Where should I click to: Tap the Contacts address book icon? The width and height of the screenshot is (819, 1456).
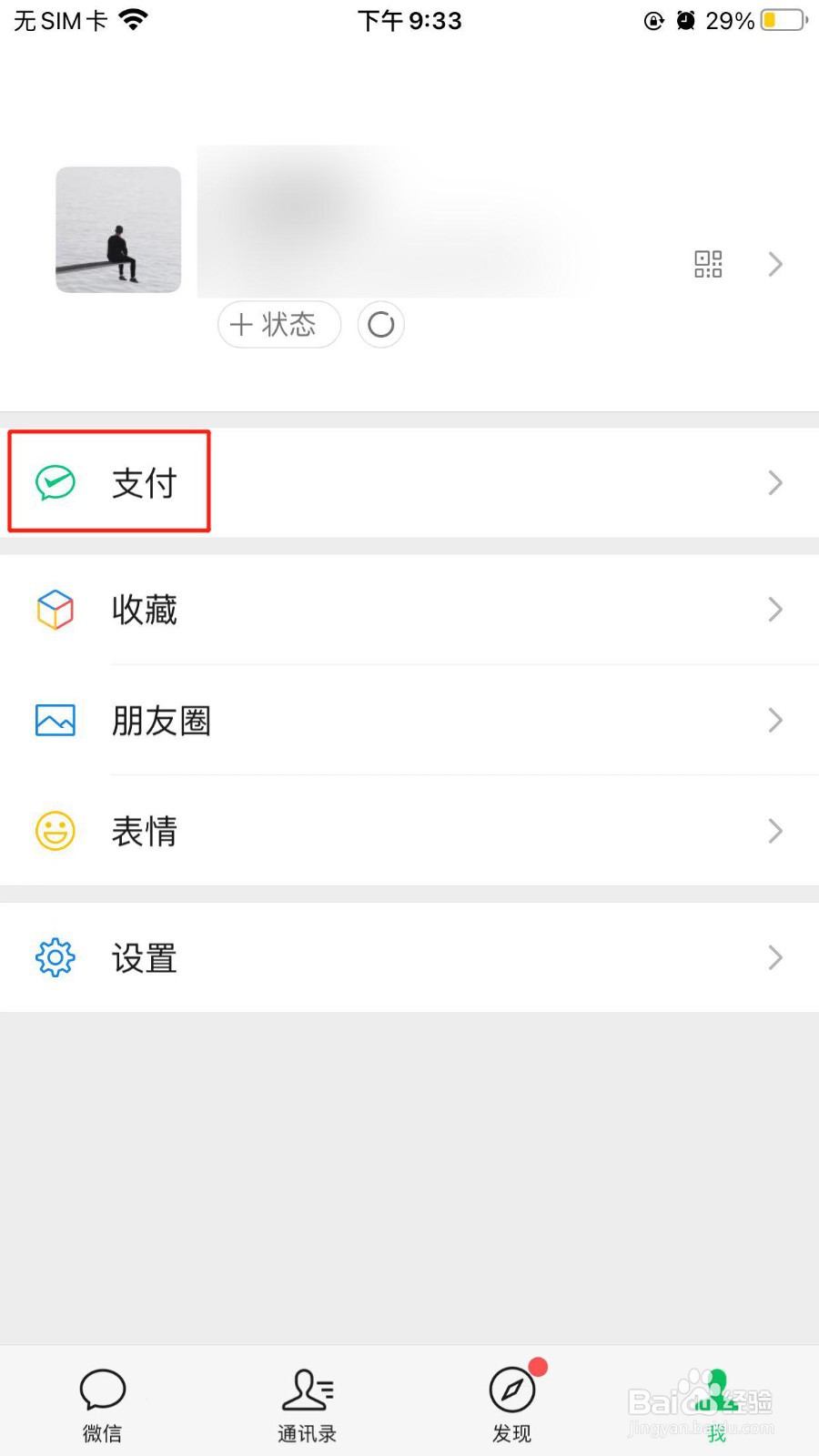click(x=307, y=1390)
